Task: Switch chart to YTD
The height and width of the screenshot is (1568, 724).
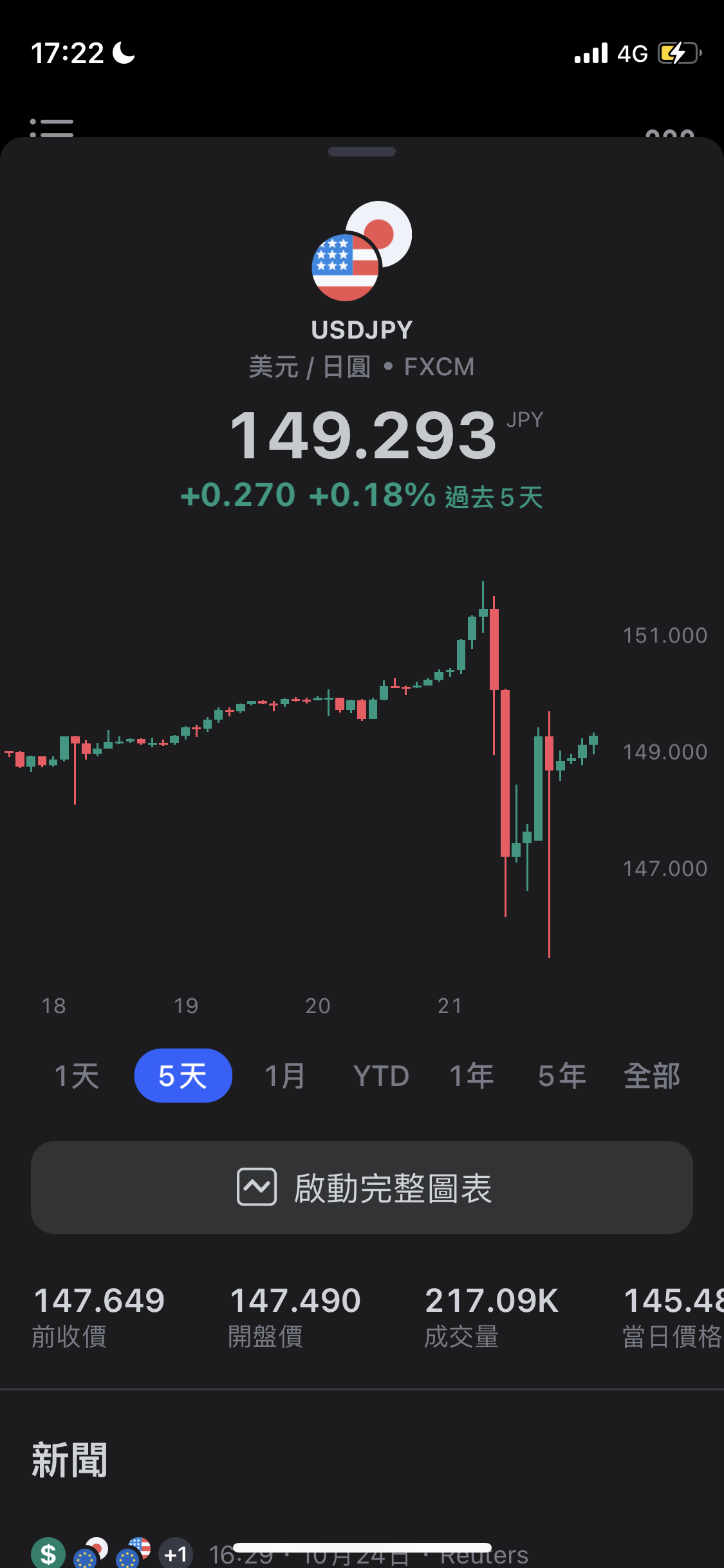Action: (x=381, y=1076)
